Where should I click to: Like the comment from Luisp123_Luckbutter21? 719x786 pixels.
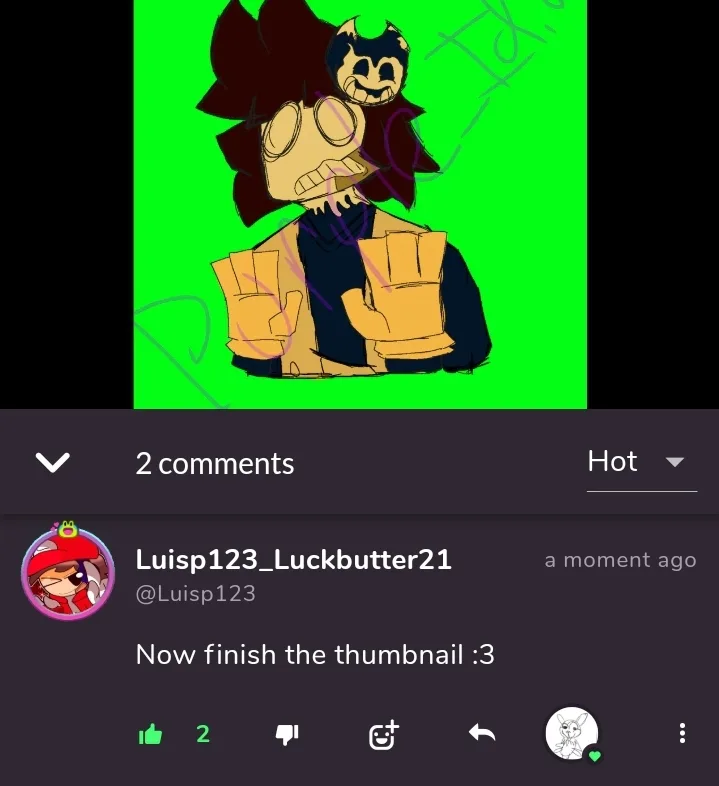click(151, 735)
